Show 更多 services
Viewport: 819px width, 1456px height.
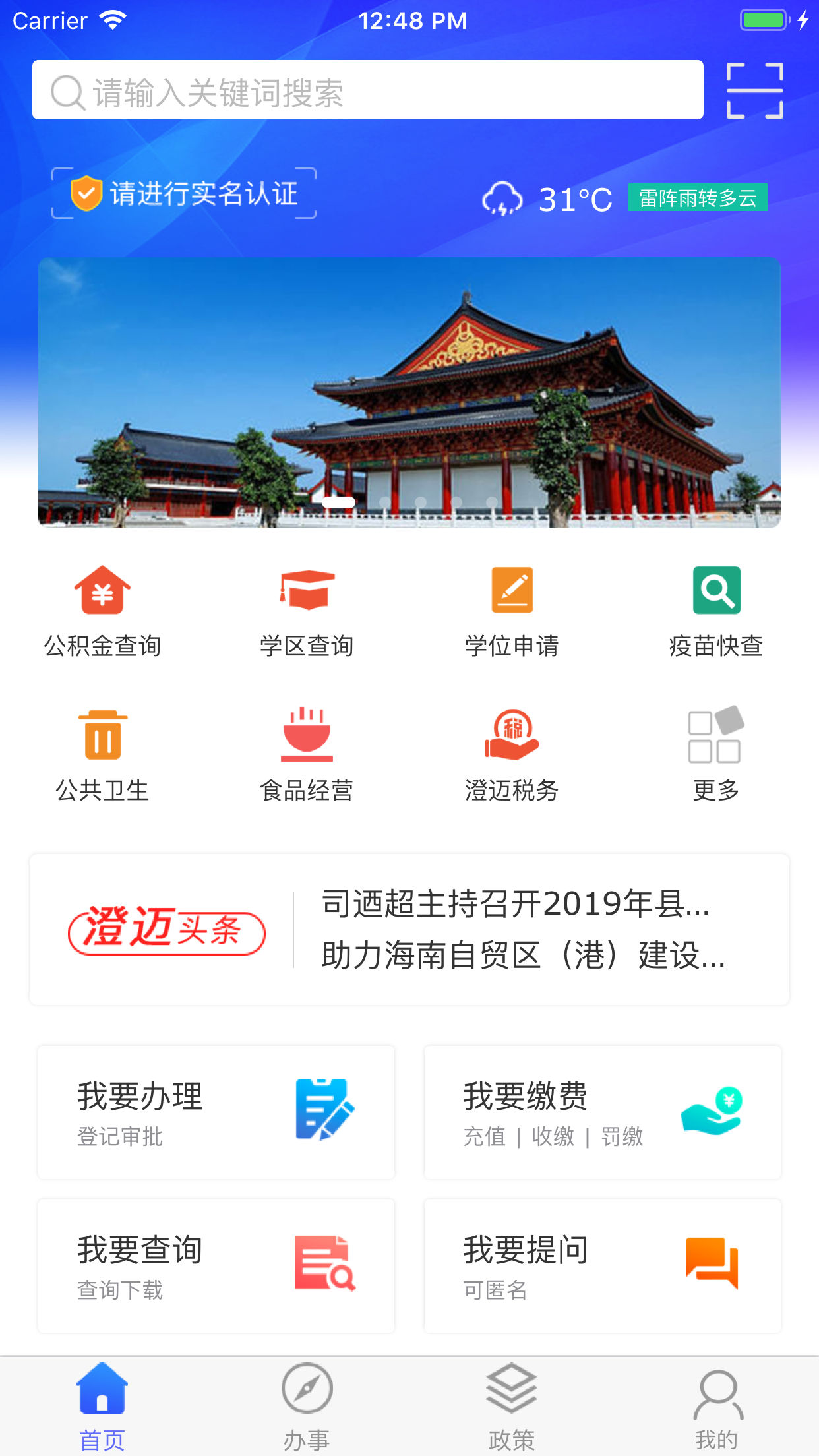(x=716, y=755)
